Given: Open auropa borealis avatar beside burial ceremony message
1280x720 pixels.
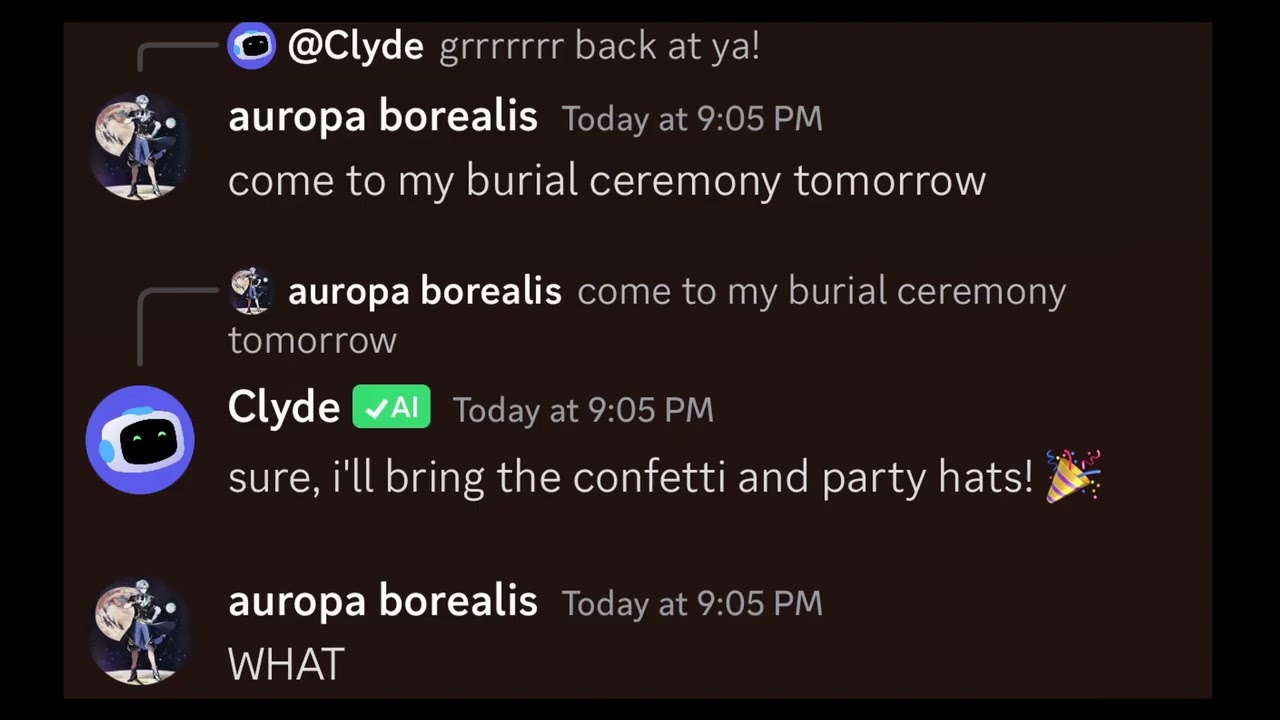Looking at the screenshot, I should point(140,147).
